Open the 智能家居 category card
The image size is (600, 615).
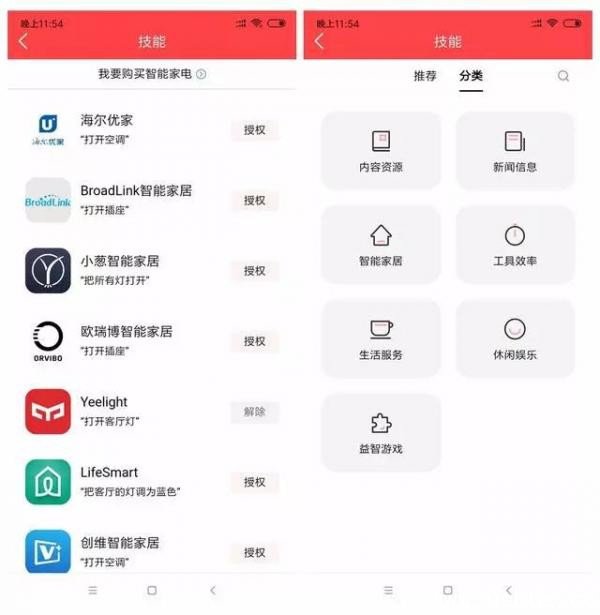[381, 244]
